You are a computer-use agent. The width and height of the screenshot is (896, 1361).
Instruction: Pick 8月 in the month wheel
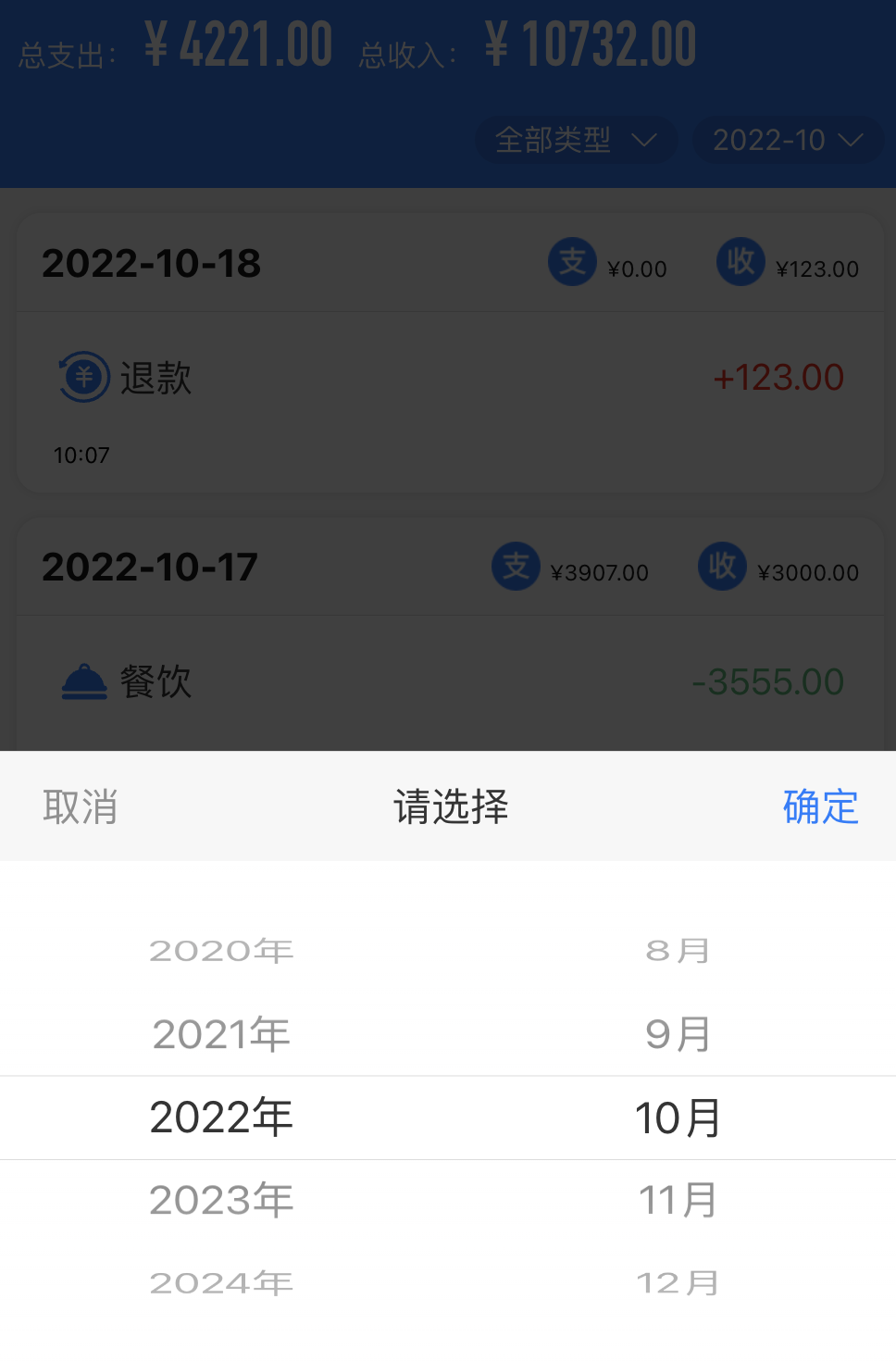pos(678,951)
